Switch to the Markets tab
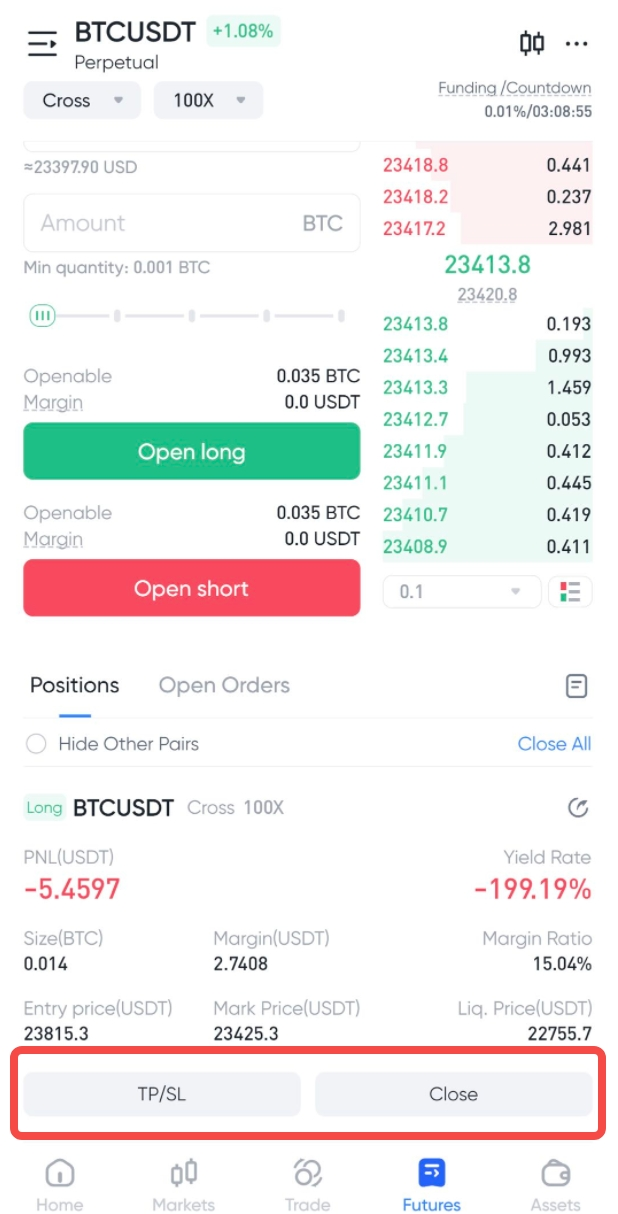The image size is (618, 1214). 183,1185
